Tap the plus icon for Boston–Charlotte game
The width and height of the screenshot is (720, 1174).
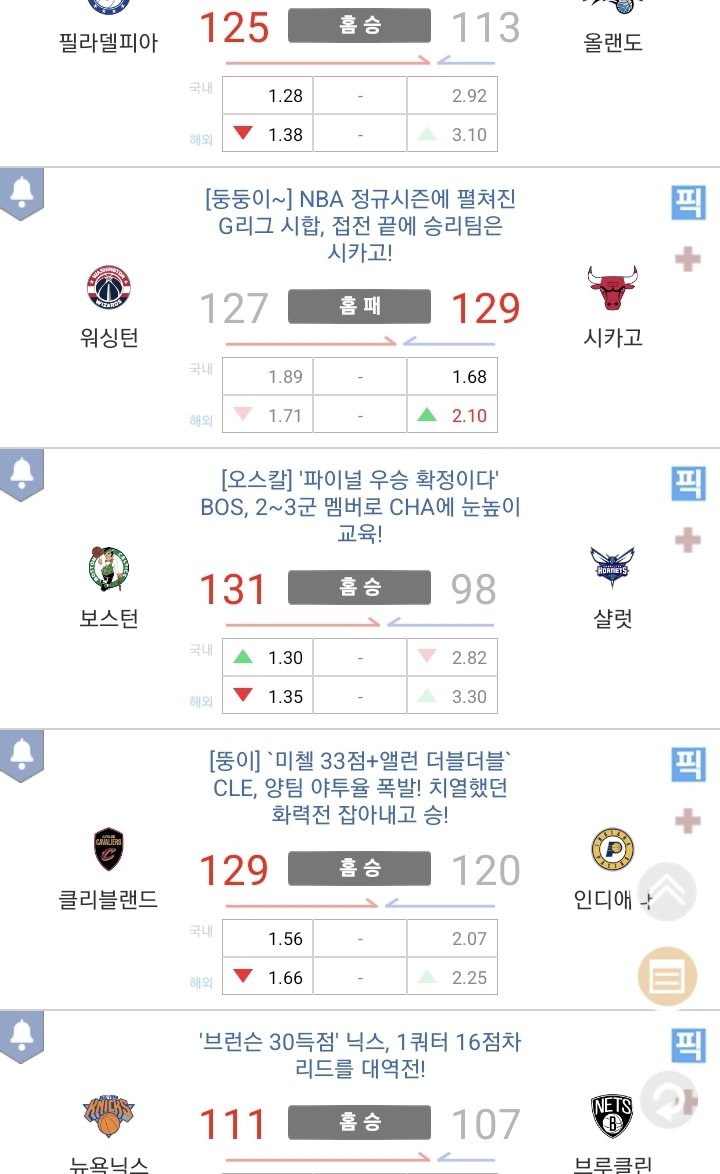pyautogui.click(x=688, y=541)
